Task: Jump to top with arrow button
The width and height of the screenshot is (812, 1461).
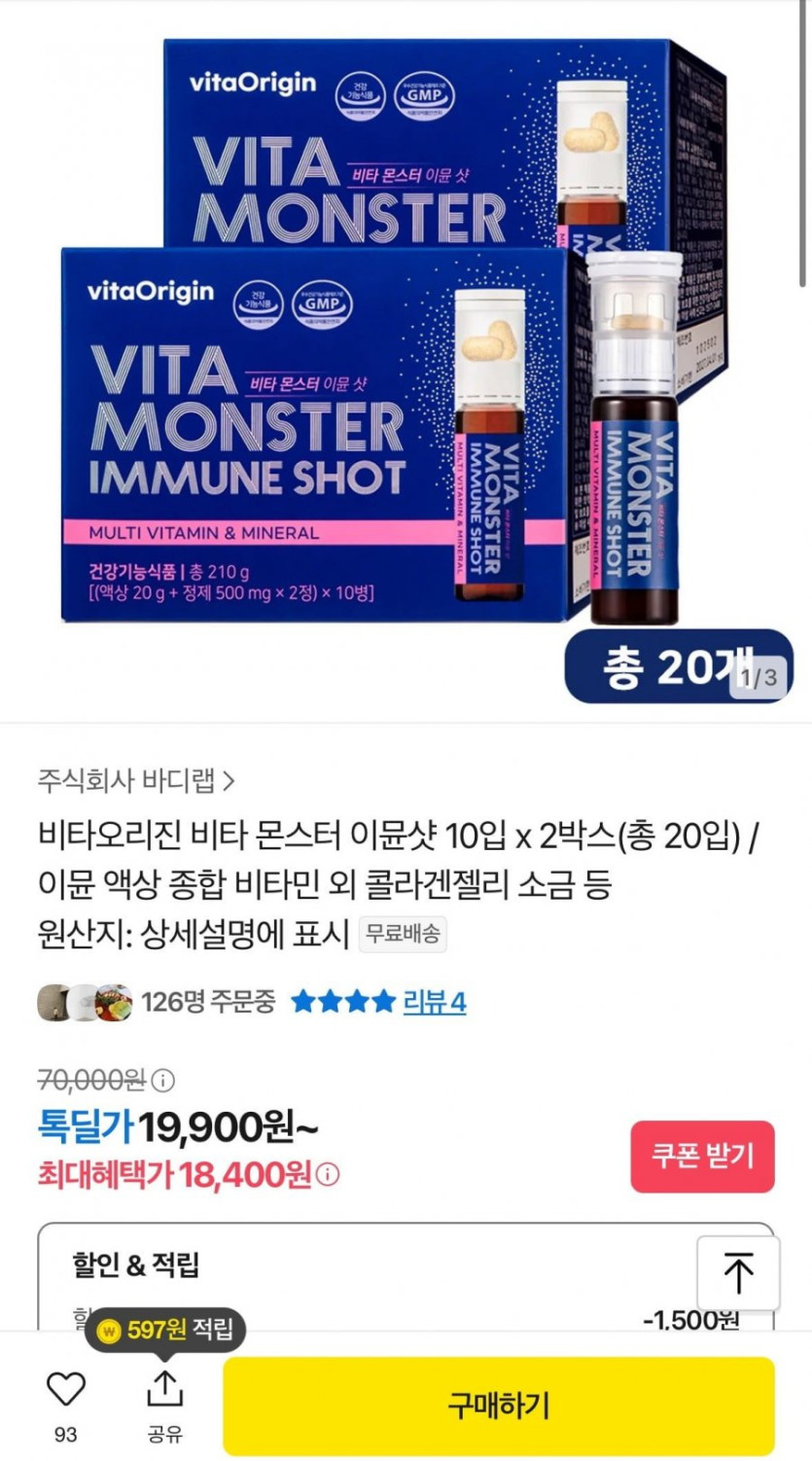Action: coord(738,1273)
